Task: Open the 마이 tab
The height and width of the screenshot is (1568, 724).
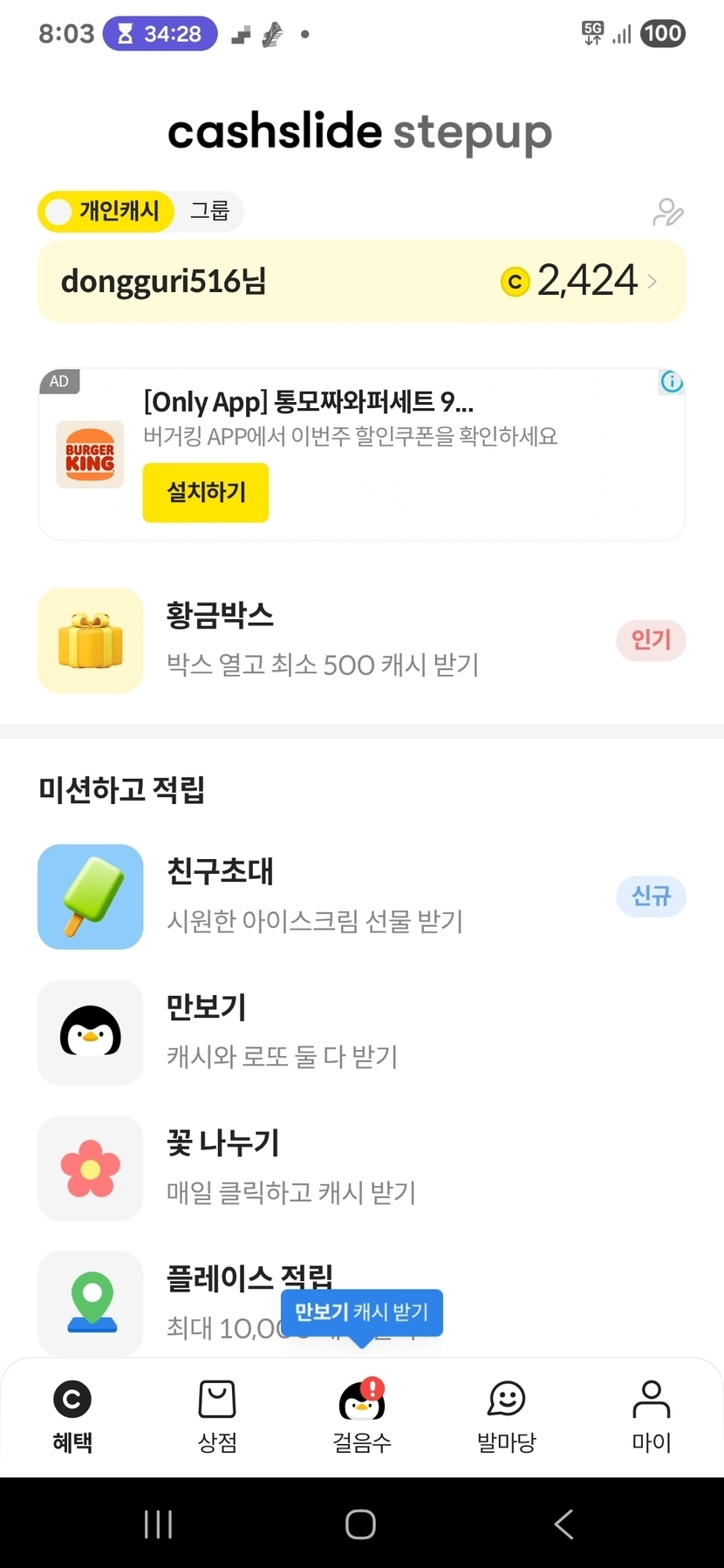Action: click(x=651, y=1416)
